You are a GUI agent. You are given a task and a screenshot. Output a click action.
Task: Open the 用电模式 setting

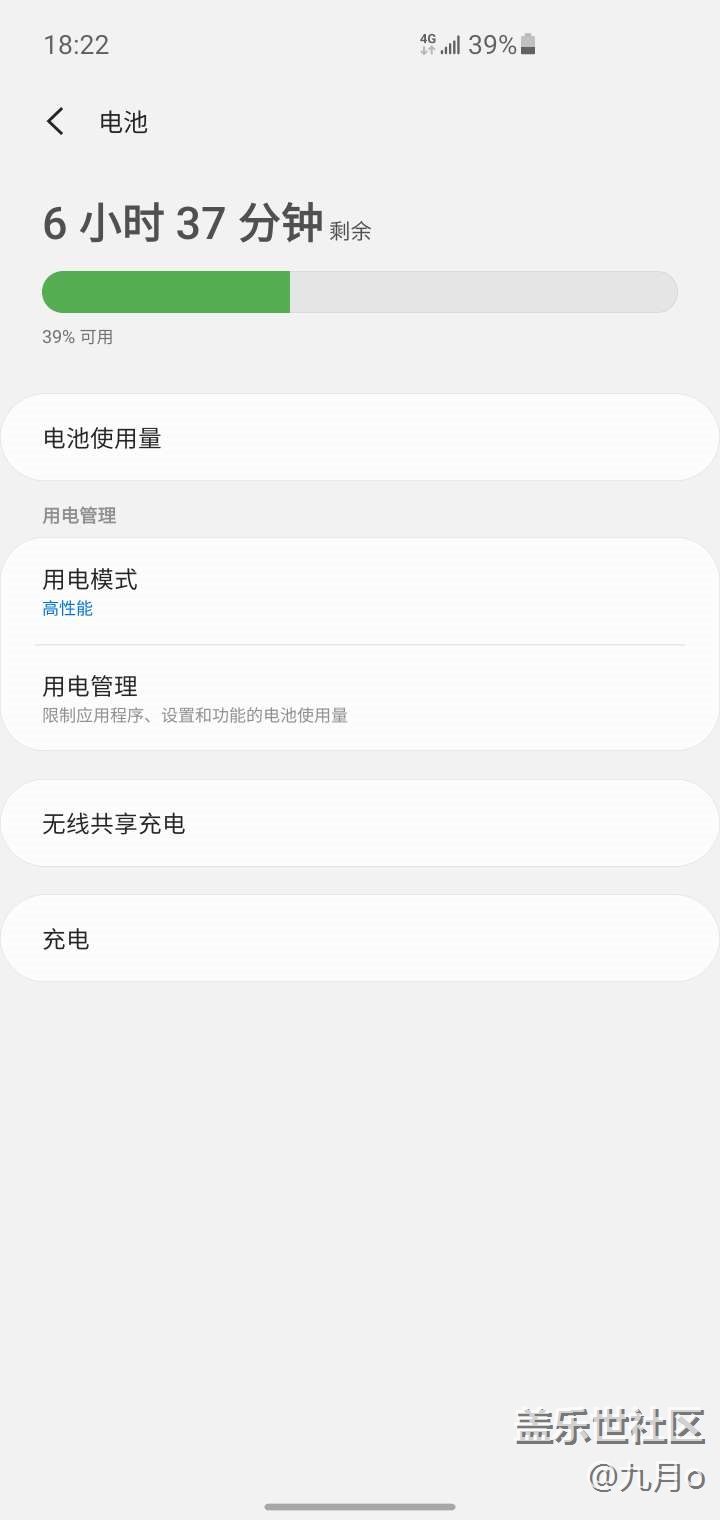[x=360, y=592]
